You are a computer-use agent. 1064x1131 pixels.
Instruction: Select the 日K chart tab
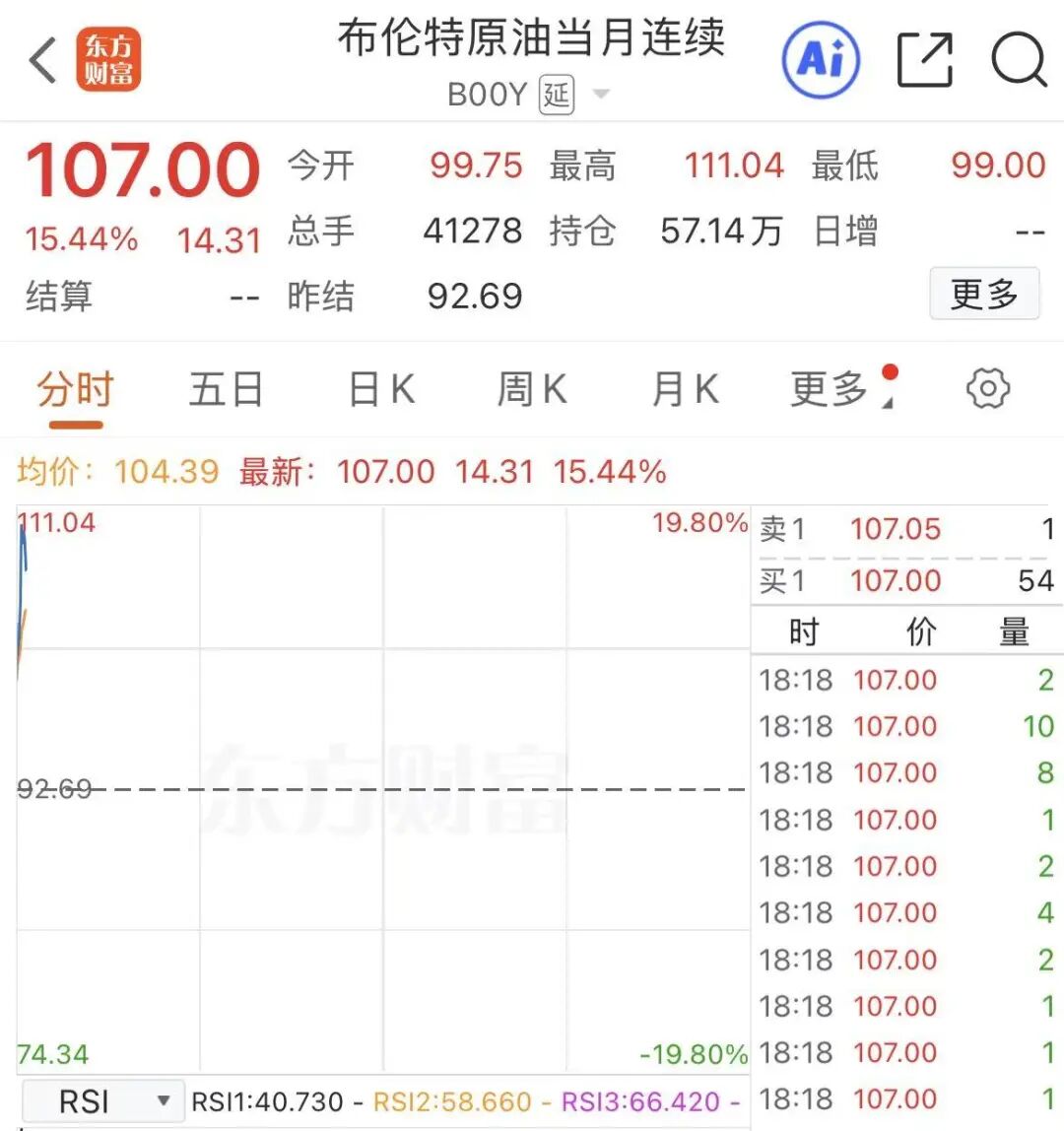381,390
